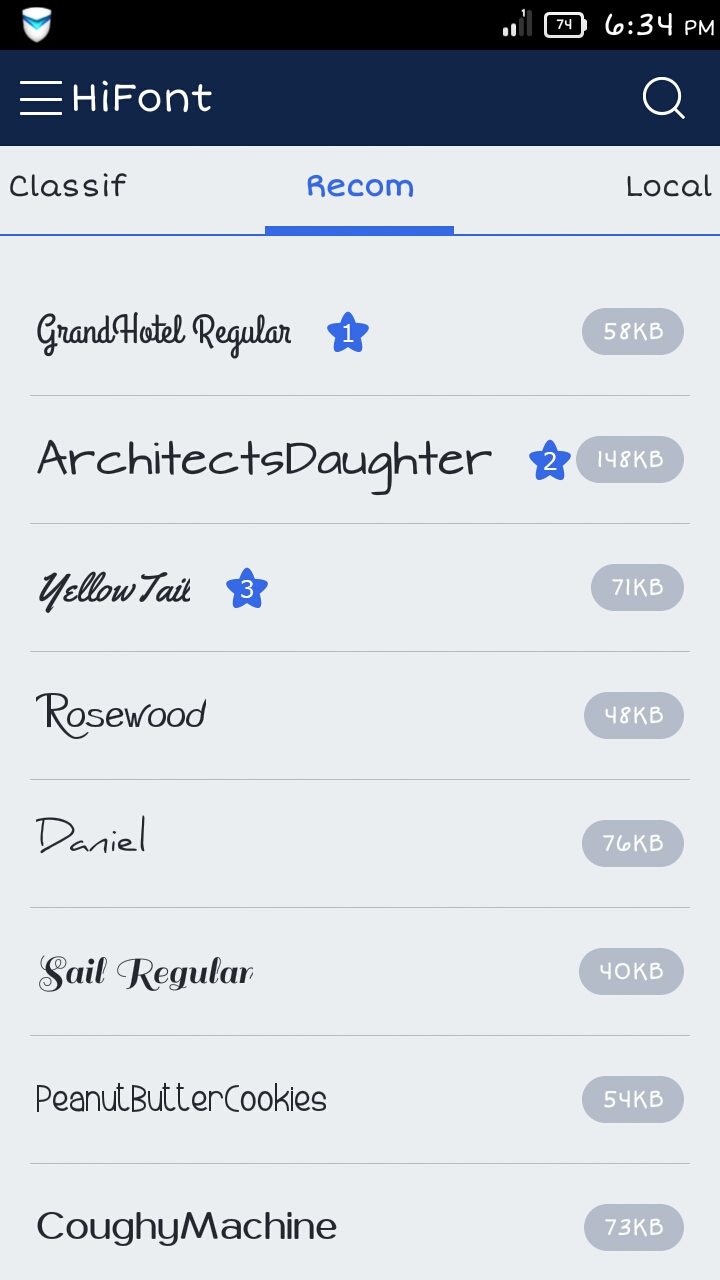Download the 73KB CoughyMachine font

pos(634,1228)
